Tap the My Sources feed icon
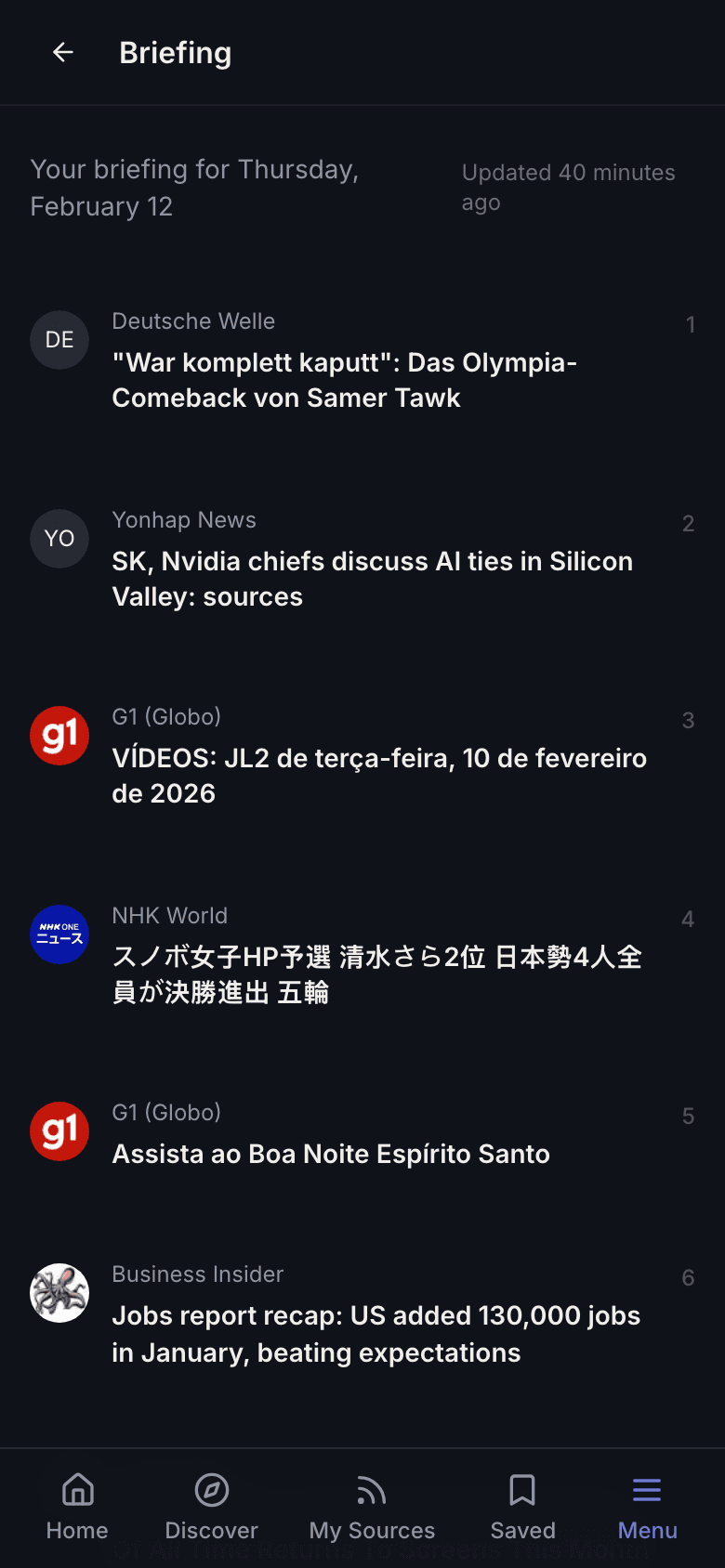 [x=371, y=1490]
